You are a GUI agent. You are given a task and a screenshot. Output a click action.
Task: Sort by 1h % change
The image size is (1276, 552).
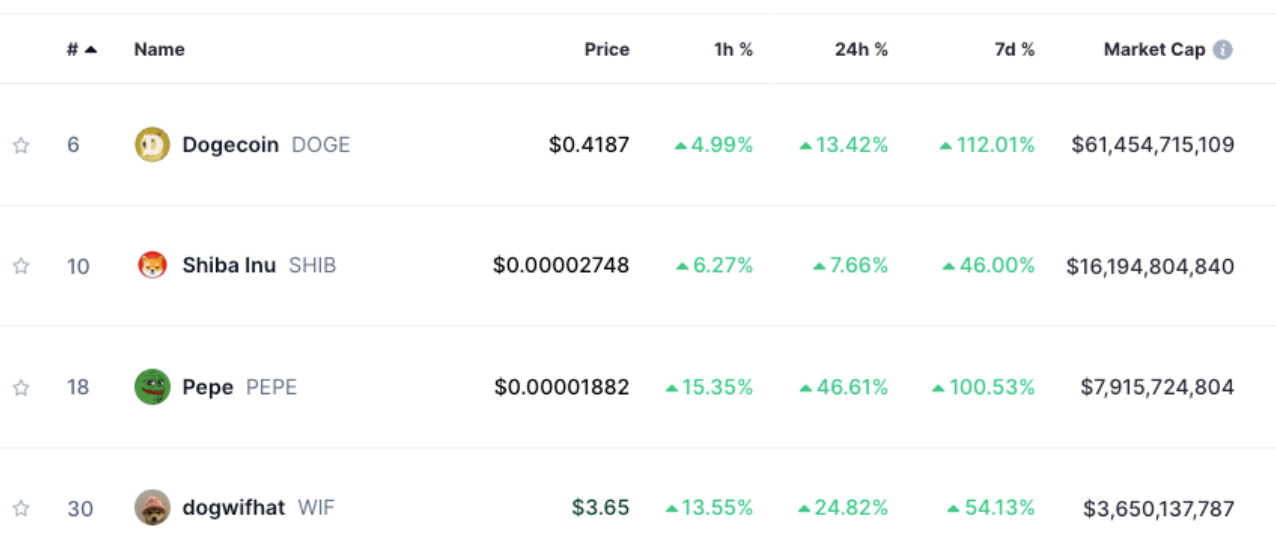point(733,49)
